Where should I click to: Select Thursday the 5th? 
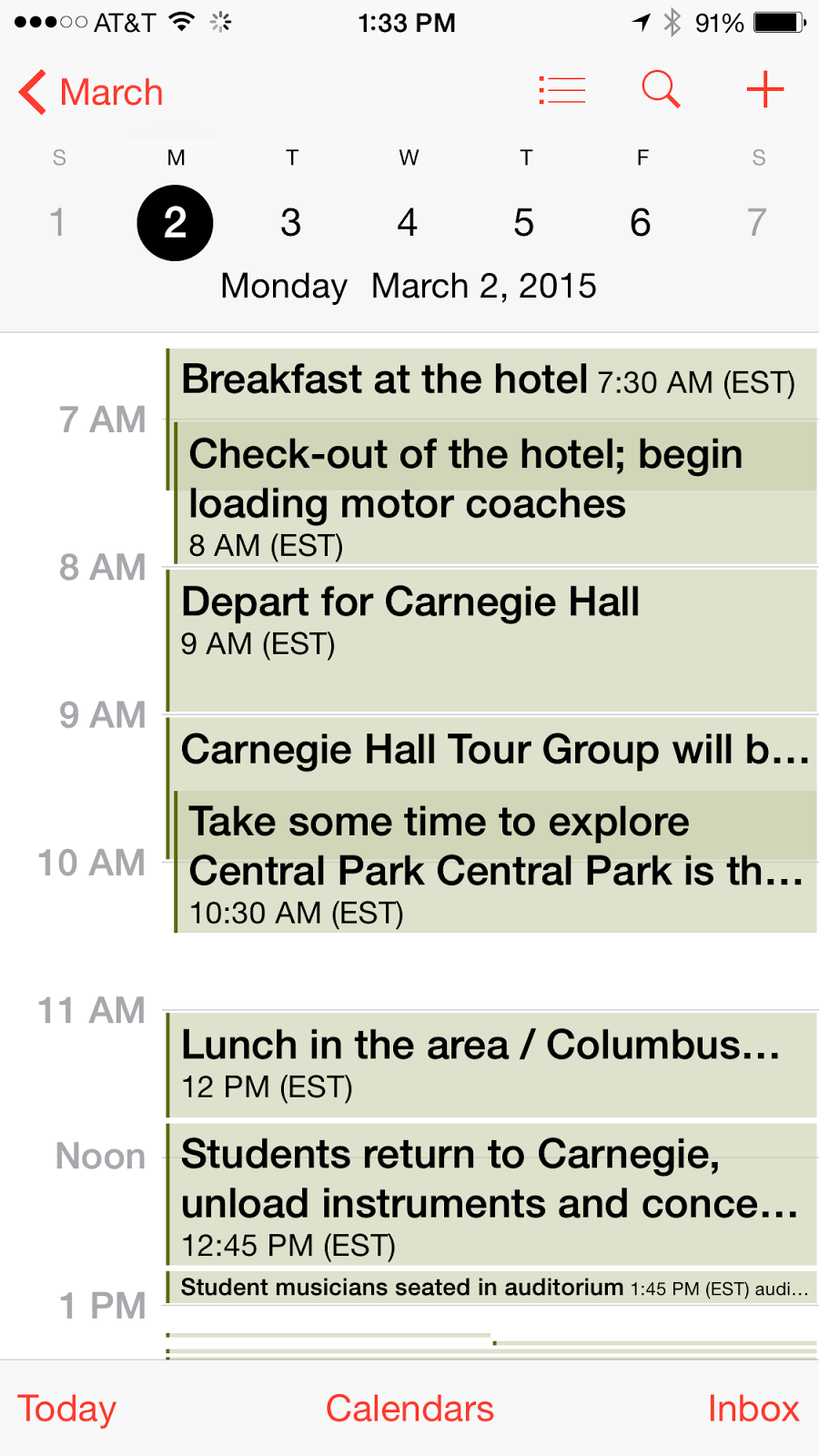524,223
